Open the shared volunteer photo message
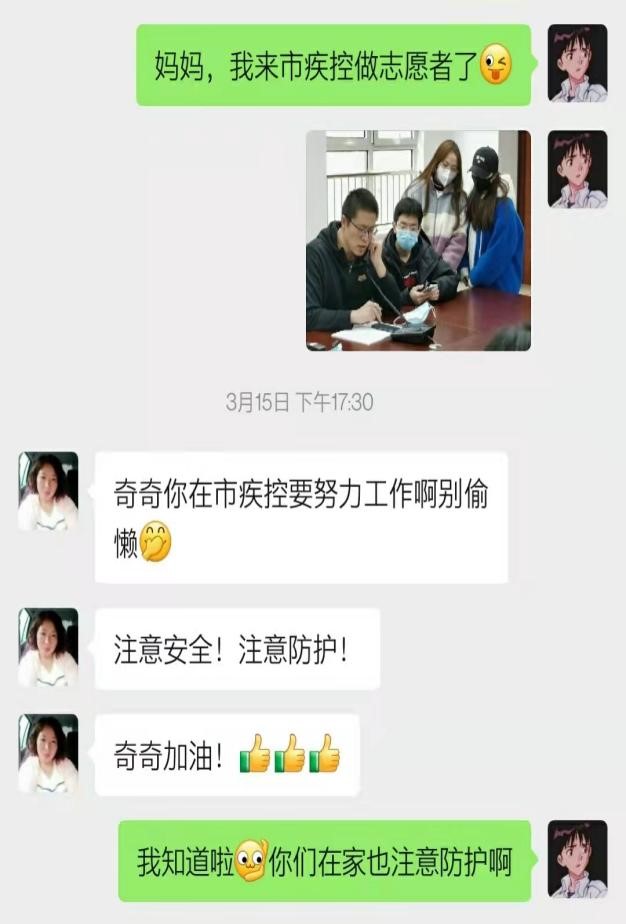The height and width of the screenshot is (924, 626). pos(418,240)
